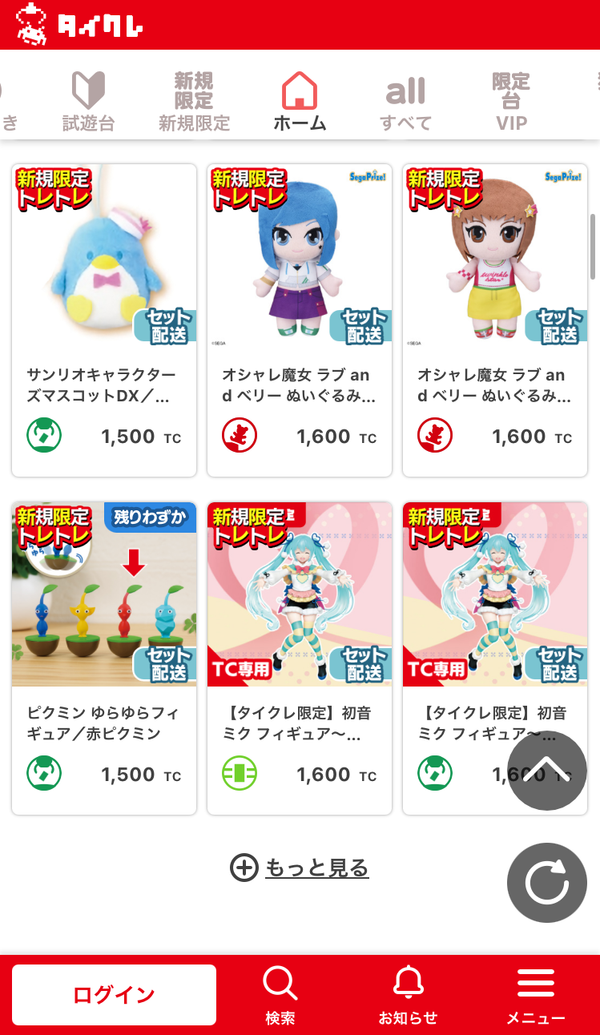Image resolution: width=600 pixels, height=1035 pixels.
Task: Open お知らせ notifications
Action: point(408,995)
